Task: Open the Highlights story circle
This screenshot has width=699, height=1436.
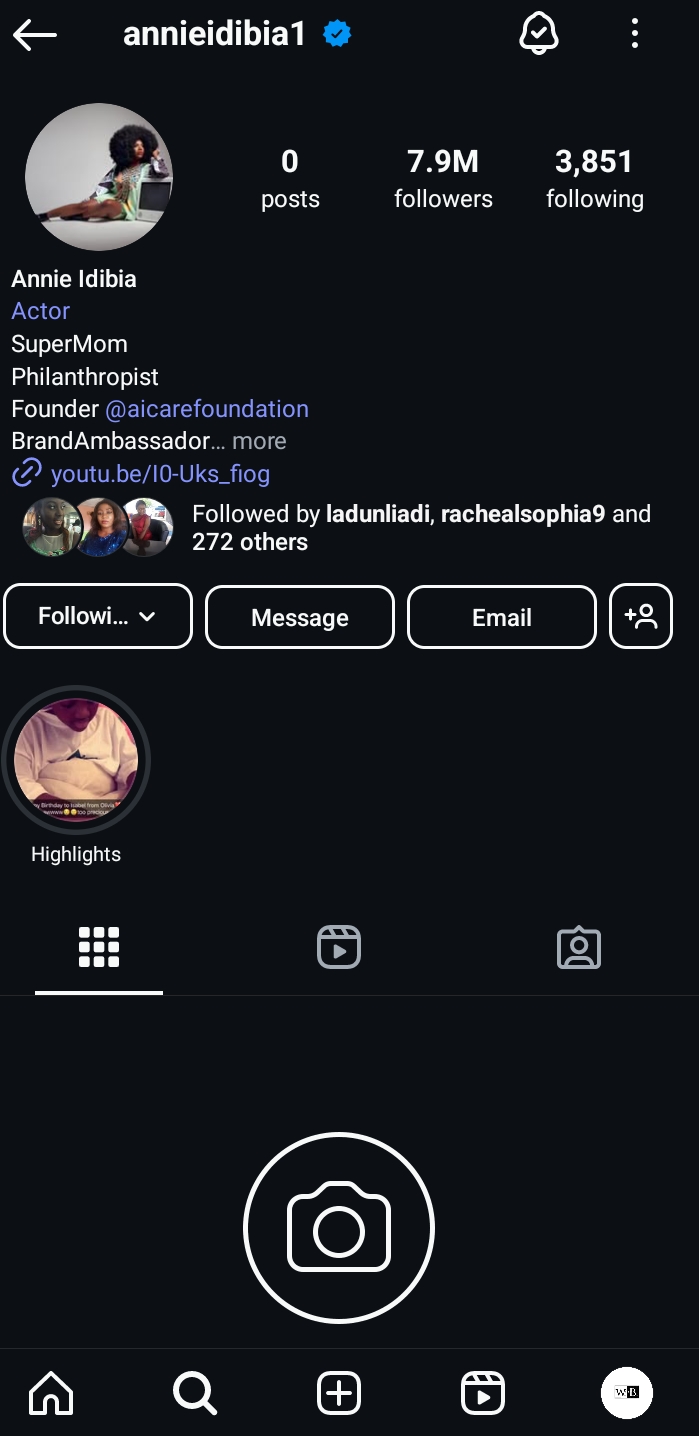Action: point(76,760)
